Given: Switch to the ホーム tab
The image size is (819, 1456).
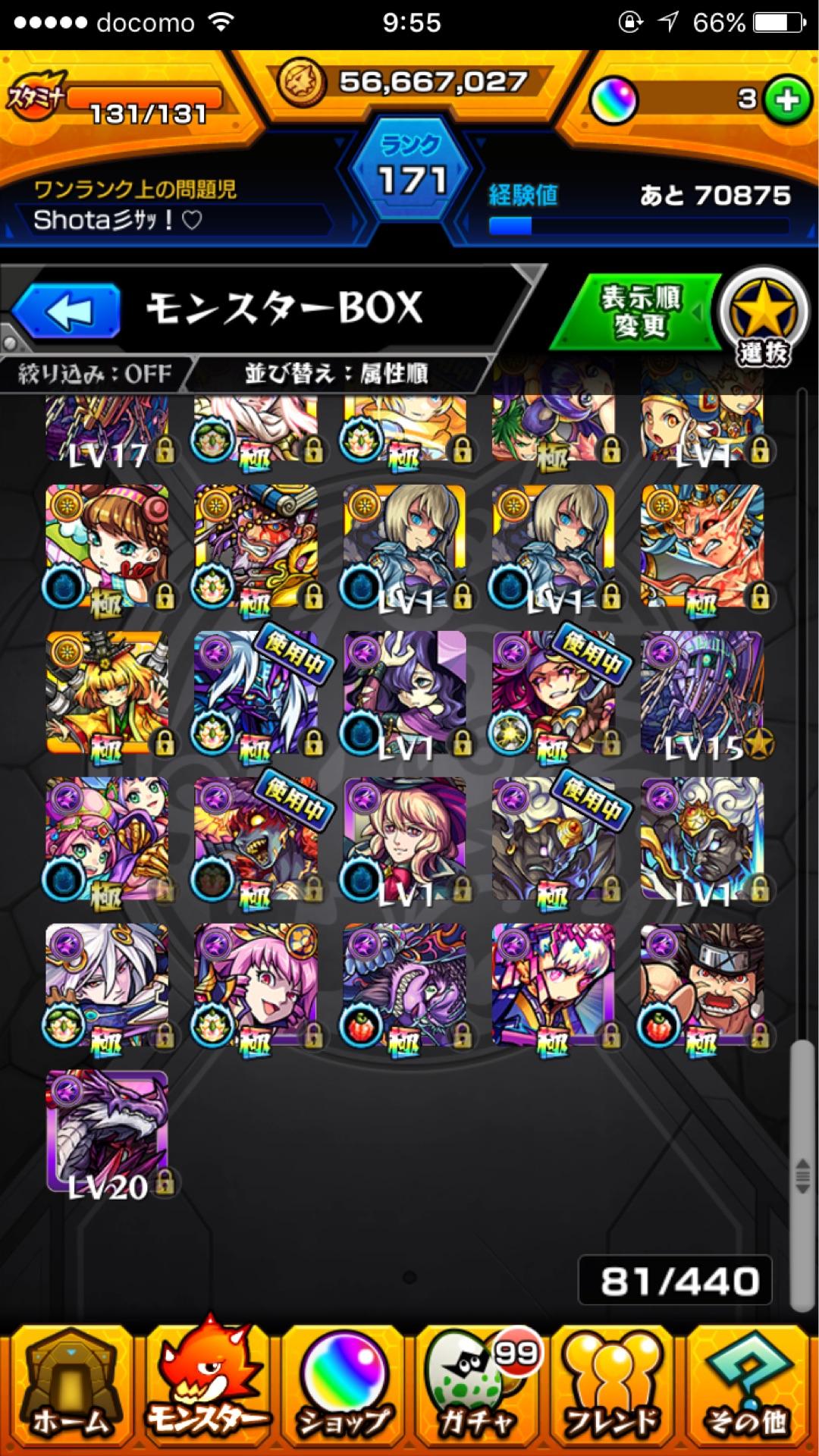Looking at the screenshot, I should 70,1392.
